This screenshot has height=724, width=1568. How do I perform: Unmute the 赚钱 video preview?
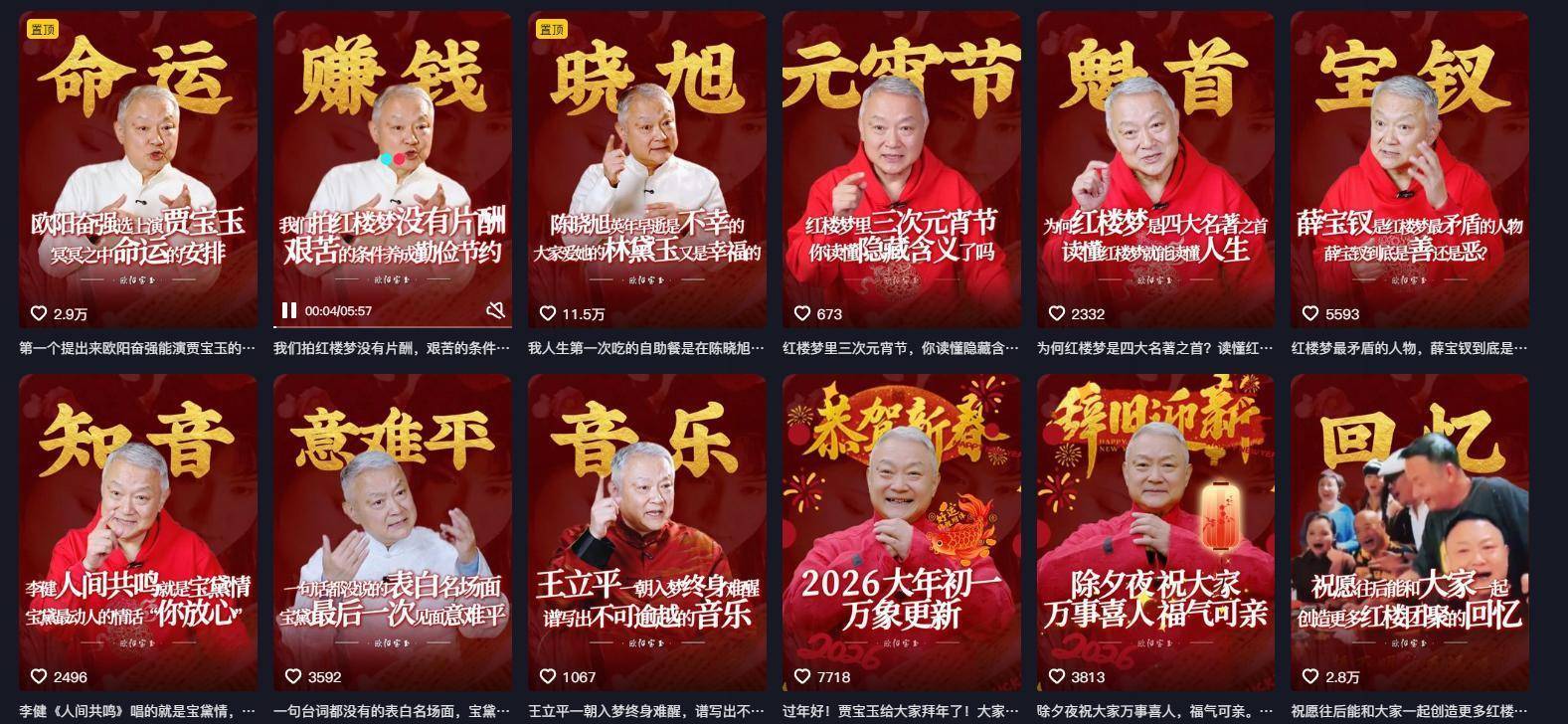495,310
